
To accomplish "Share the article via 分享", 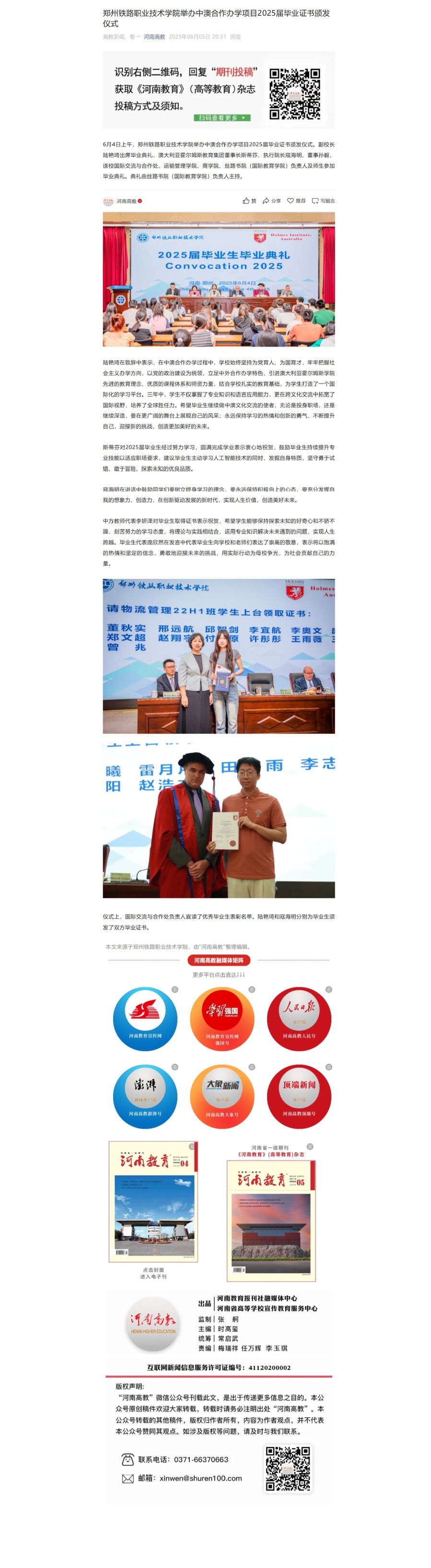I will point(271,201).
